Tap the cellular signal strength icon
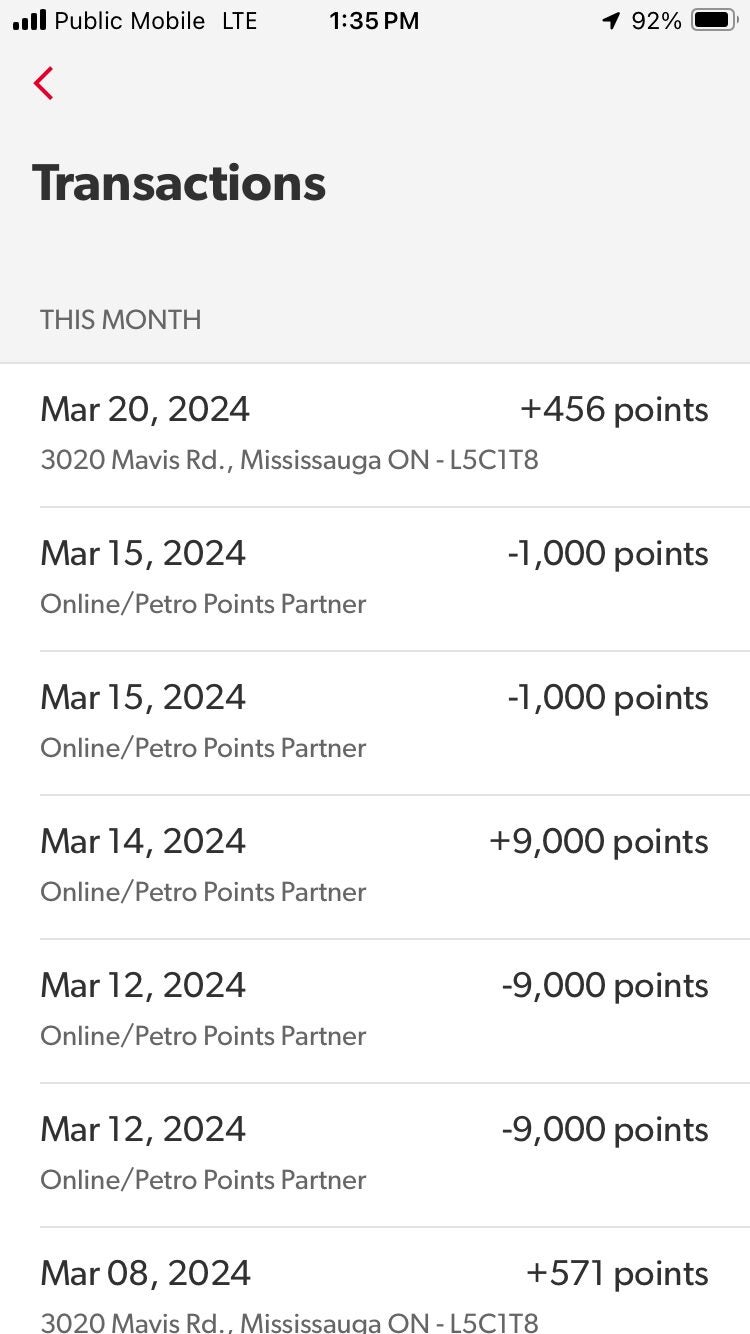 [30, 19]
